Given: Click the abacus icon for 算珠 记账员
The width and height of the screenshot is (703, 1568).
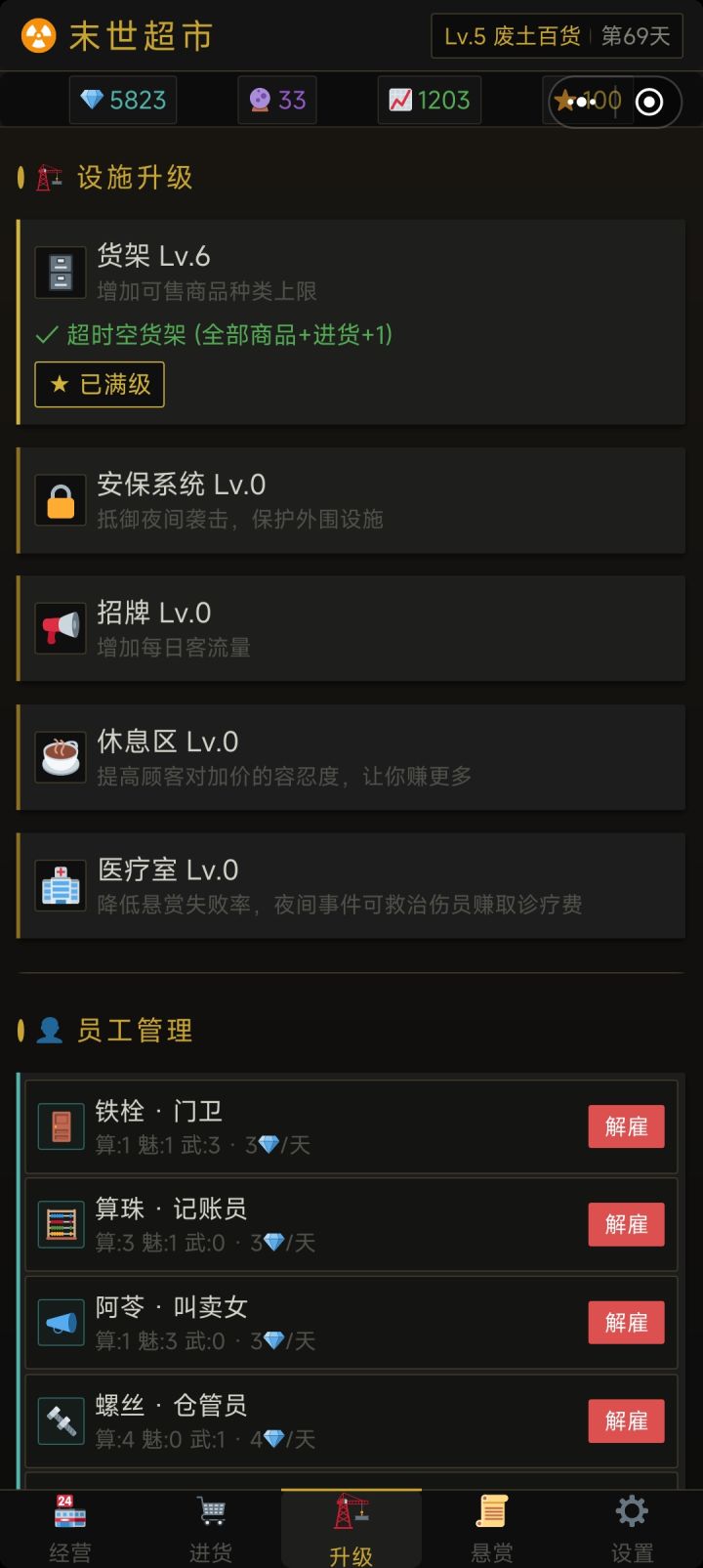Looking at the screenshot, I should click(60, 1223).
